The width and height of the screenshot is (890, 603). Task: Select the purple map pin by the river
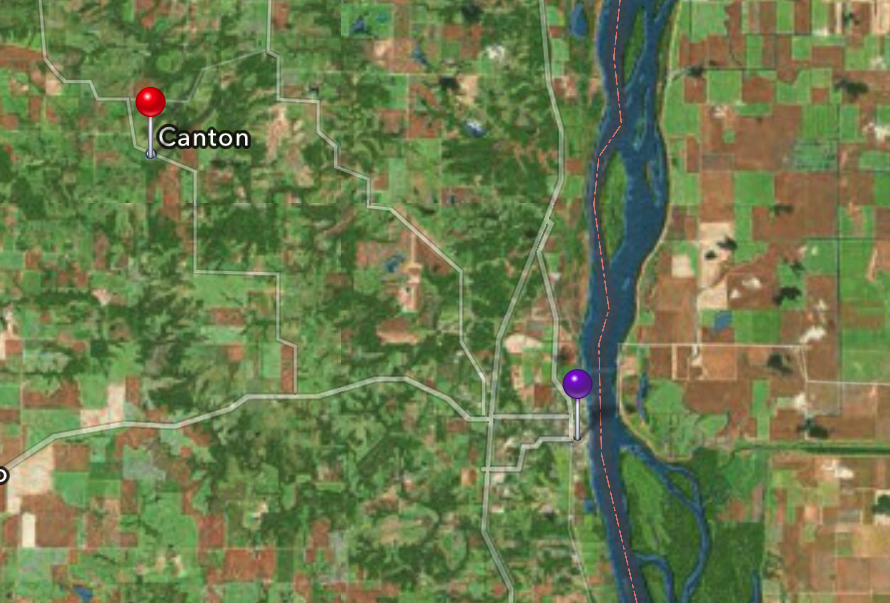point(577,384)
